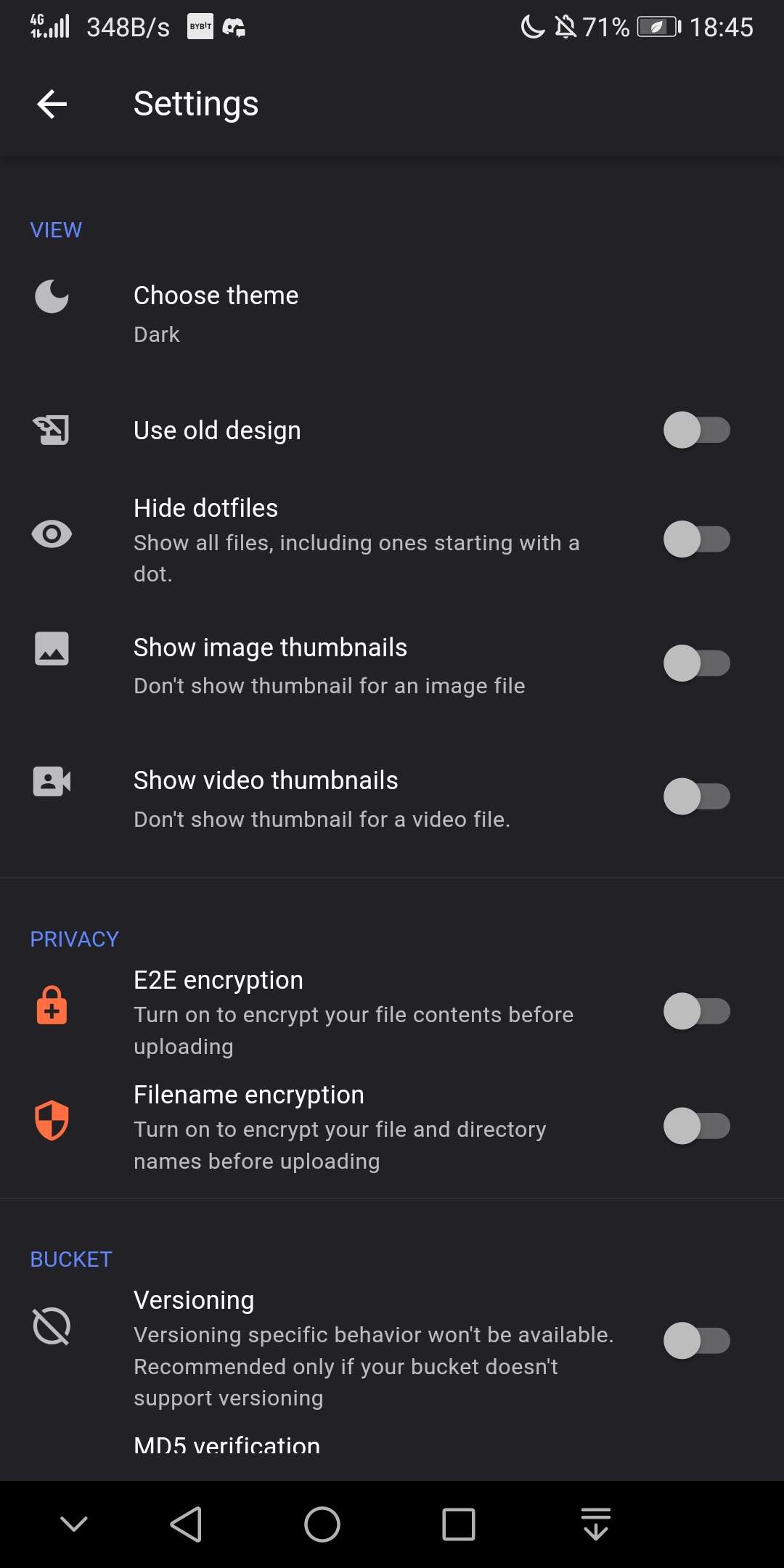
Task: Tap the system home button
Action: 322,1524
